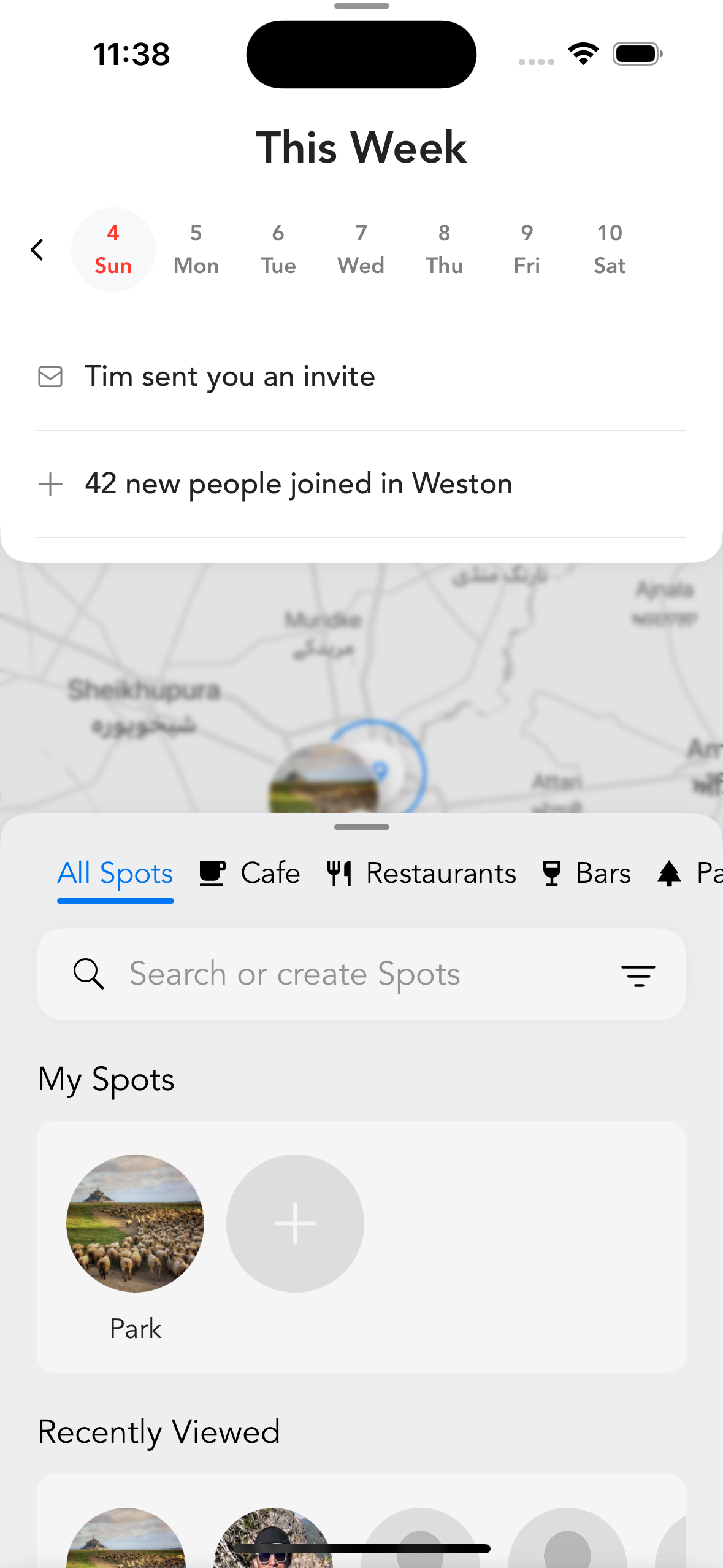Open the Cafe category filter icon
This screenshot has height=1568, width=723.
pyautogui.click(x=212, y=873)
